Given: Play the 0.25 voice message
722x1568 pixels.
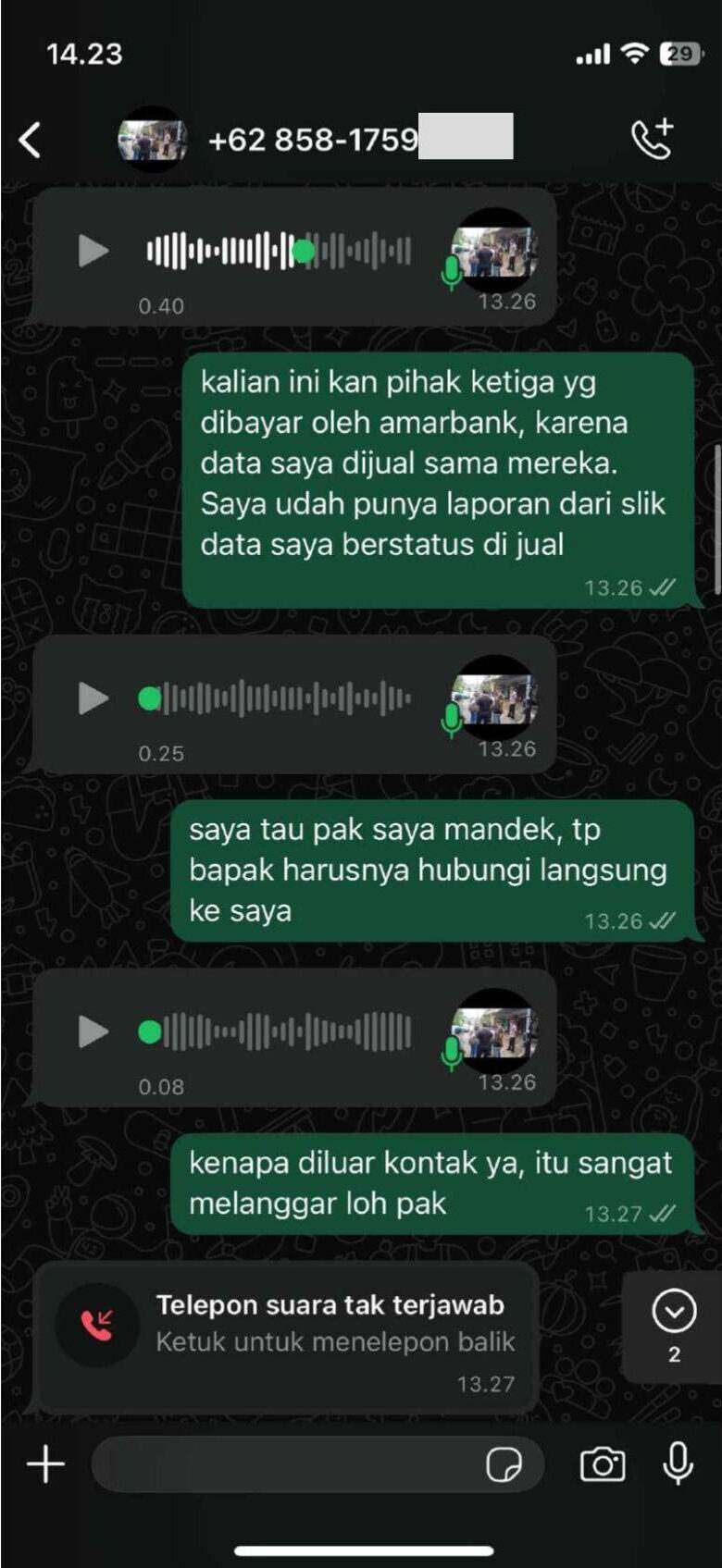Looking at the screenshot, I should pyautogui.click(x=93, y=698).
